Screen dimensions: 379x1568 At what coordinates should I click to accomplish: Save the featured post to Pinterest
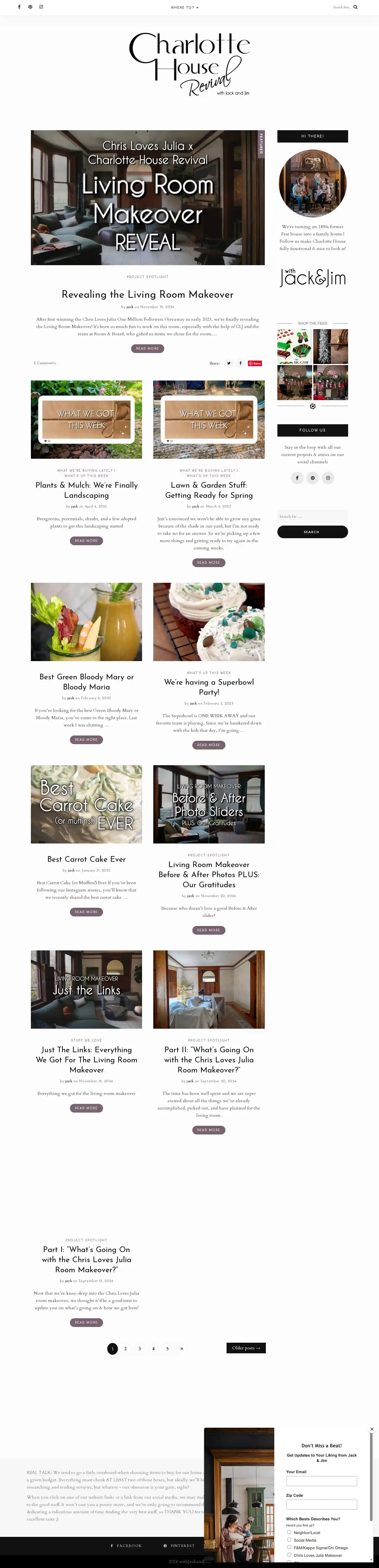(x=255, y=363)
